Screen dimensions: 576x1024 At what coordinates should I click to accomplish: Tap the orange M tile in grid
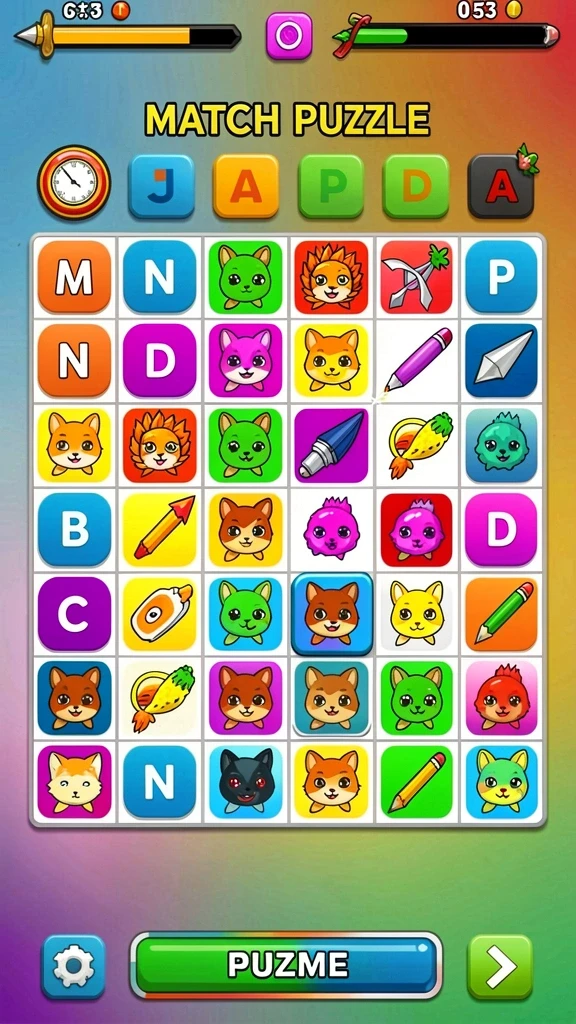coord(74,276)
